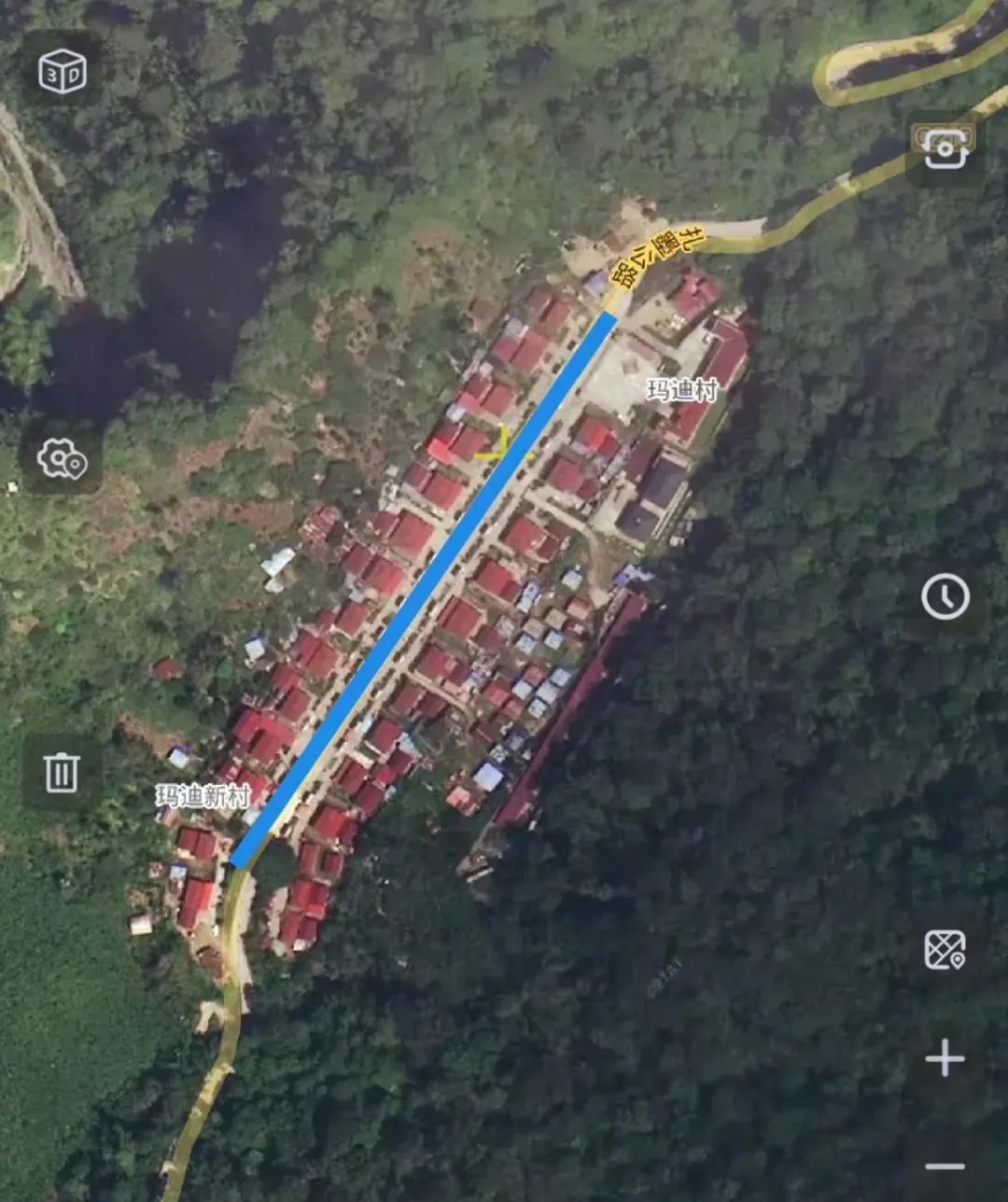
Task: Open historical imagery clock
Action: click(x=945, y=596)
